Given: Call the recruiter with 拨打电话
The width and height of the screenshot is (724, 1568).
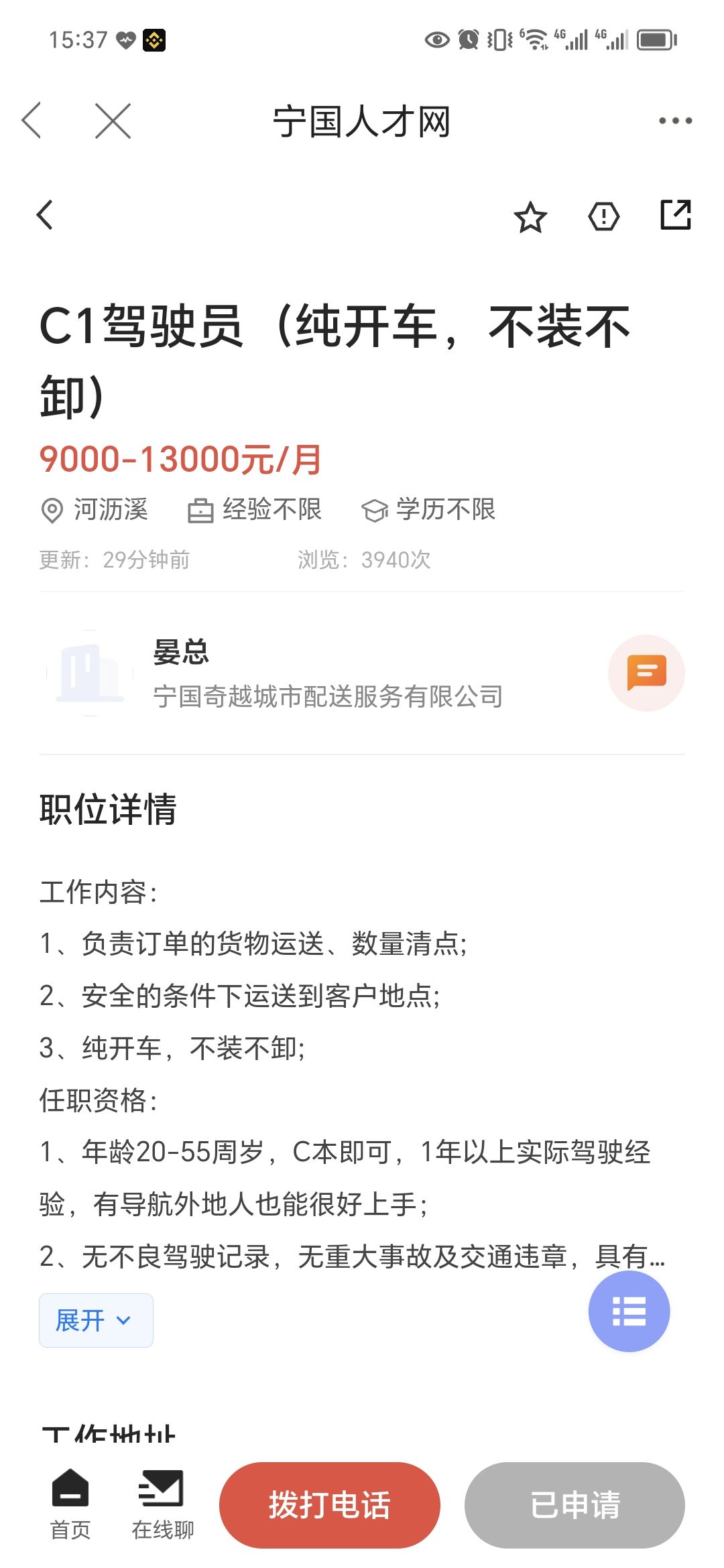Looking at the screenshot, I should pyautogui.click(x=329, y=1505).
